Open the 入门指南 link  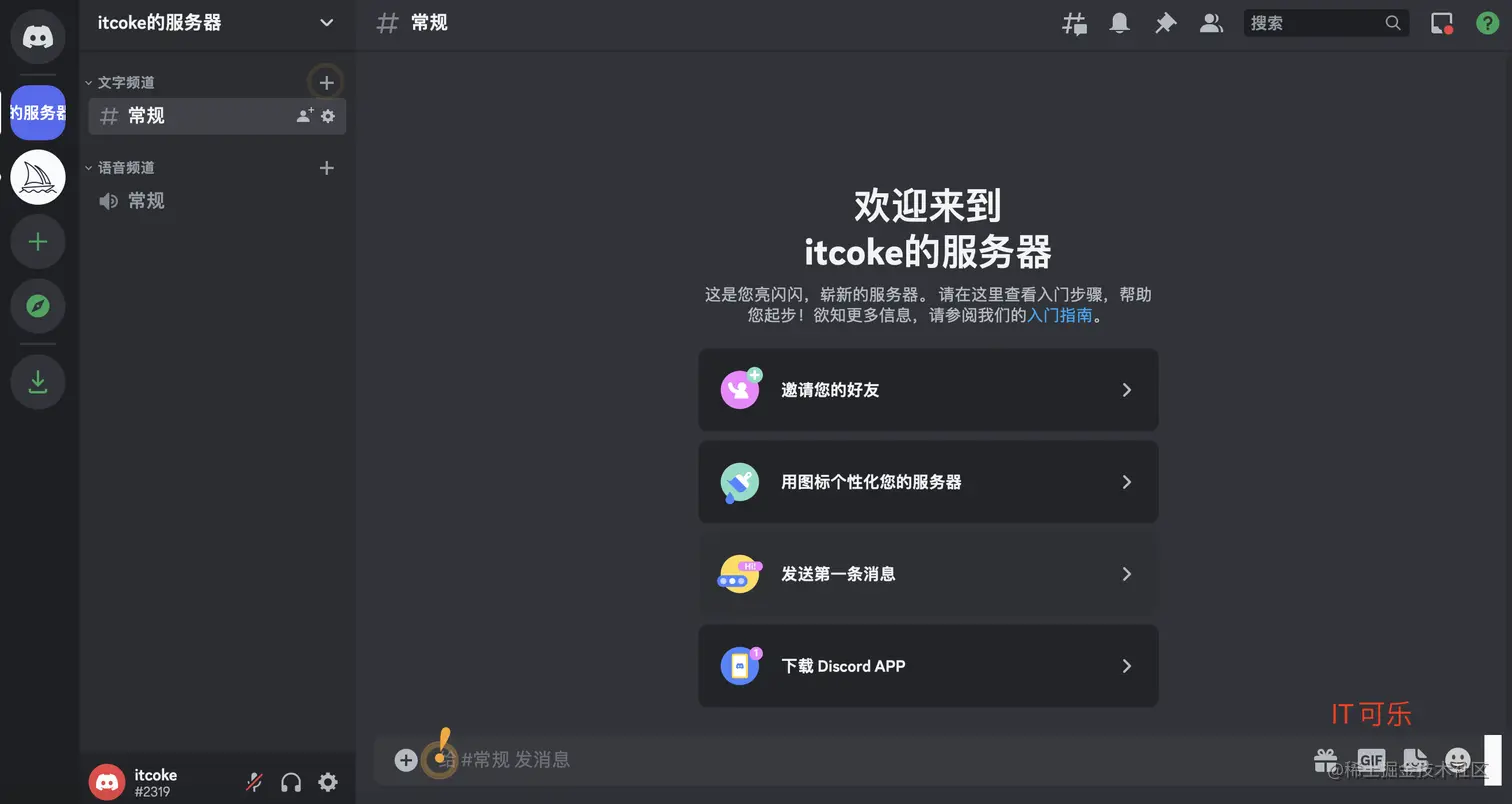click(x=1060, y=316)
